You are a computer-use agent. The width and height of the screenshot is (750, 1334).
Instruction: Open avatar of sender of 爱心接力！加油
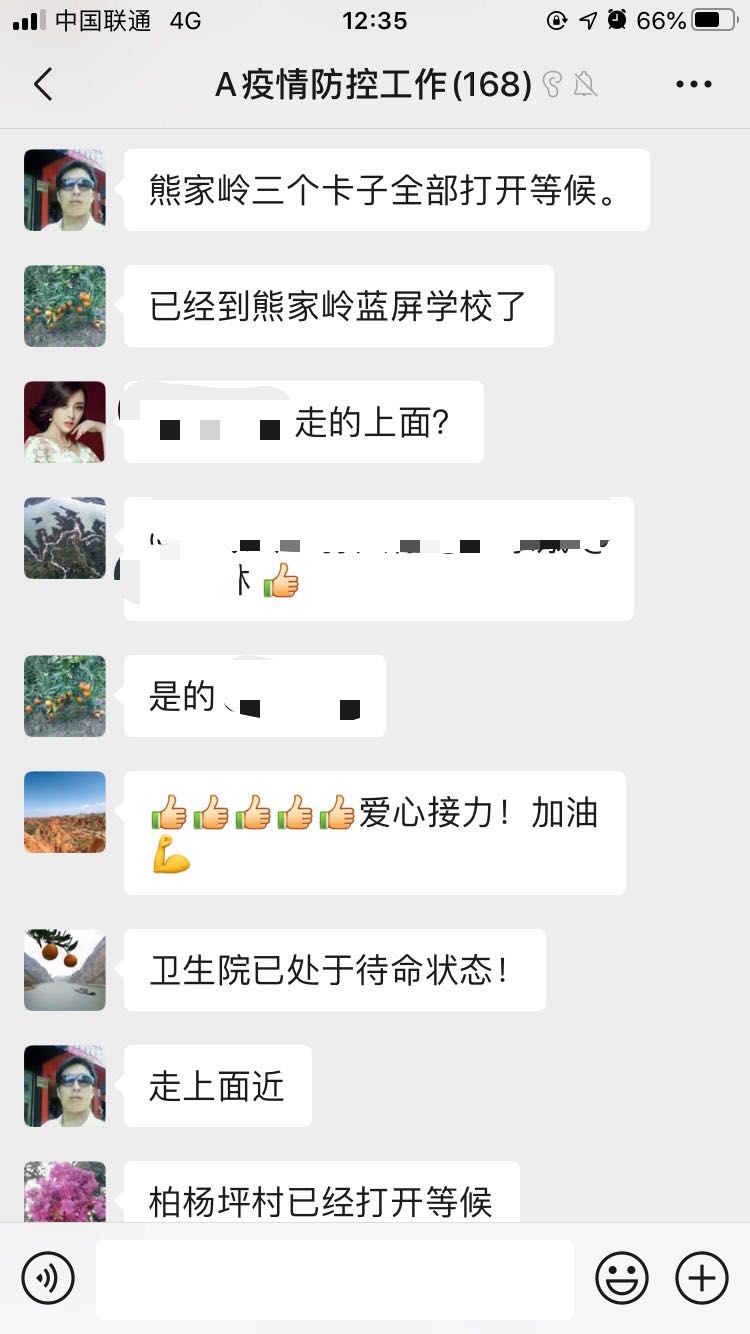coord(65,812)
